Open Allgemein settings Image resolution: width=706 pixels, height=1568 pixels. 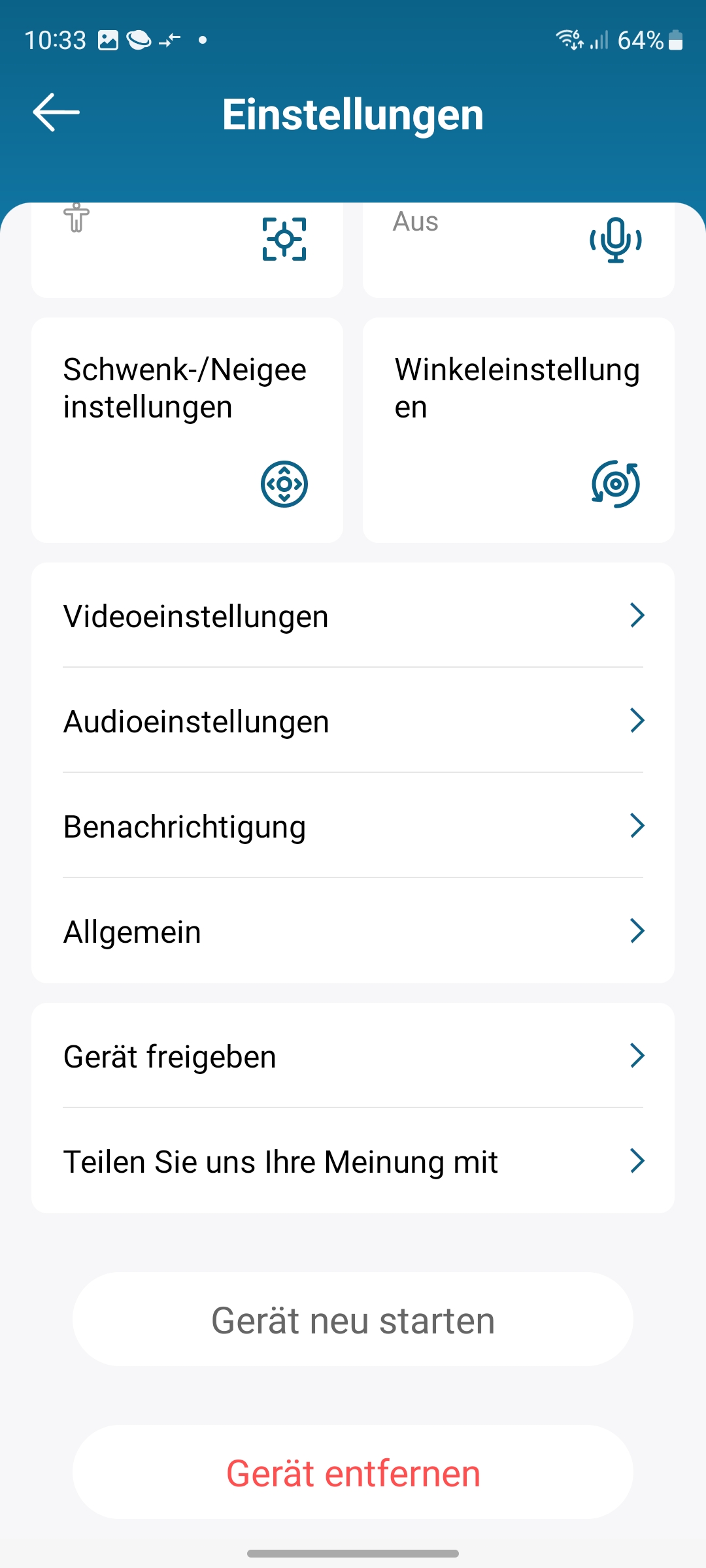tap(353, 931)
